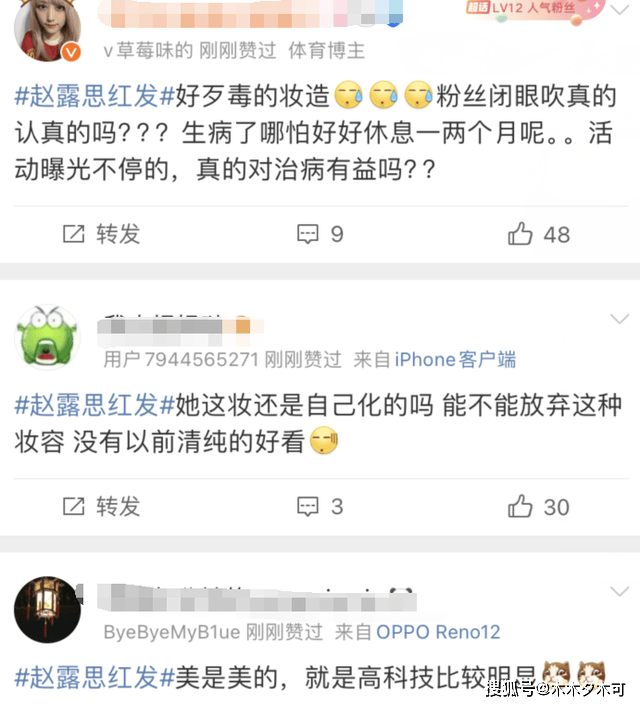Like the post with 48 likes
Screen dimensions: 640x706
pyautogui.click(x=538, y=234)
